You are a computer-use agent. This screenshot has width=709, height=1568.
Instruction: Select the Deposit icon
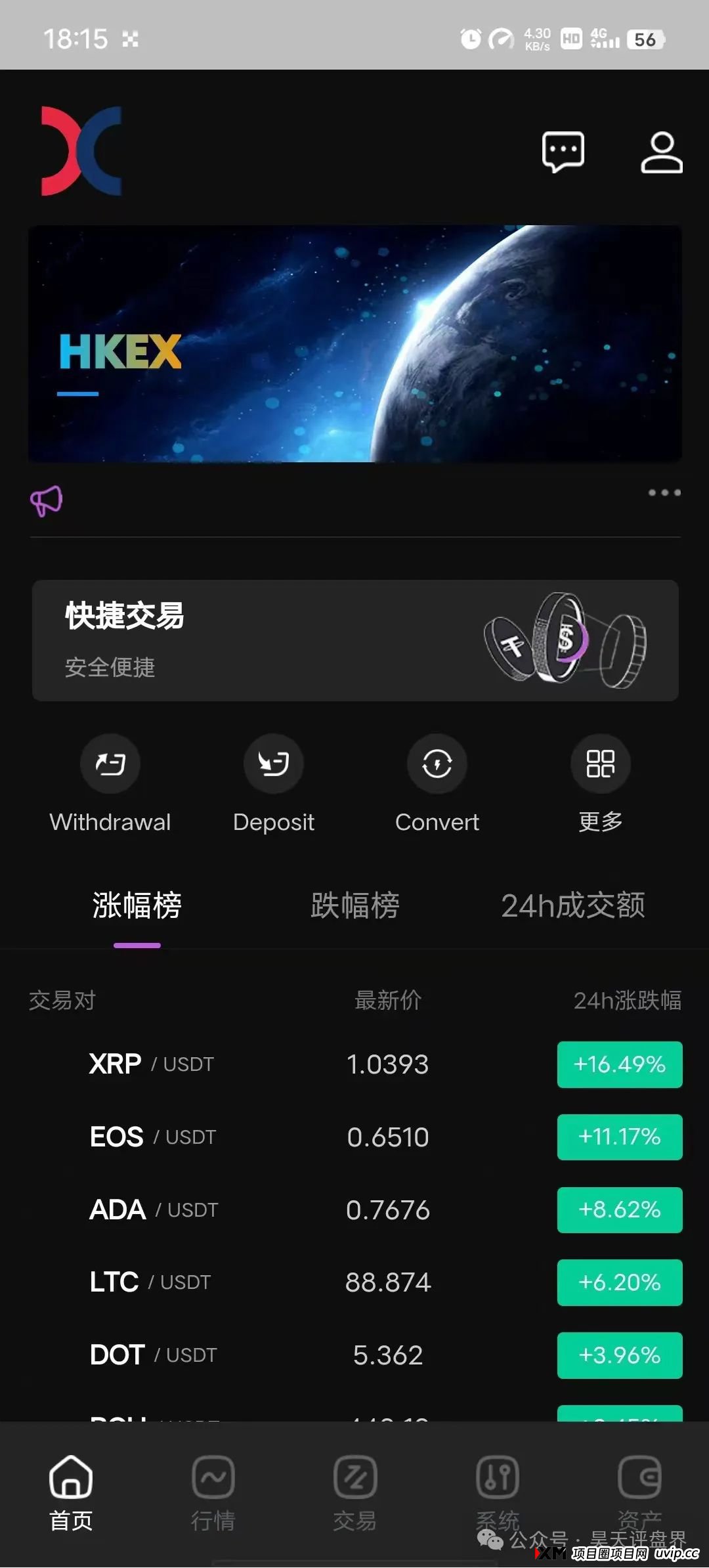(x=273, y=764)
